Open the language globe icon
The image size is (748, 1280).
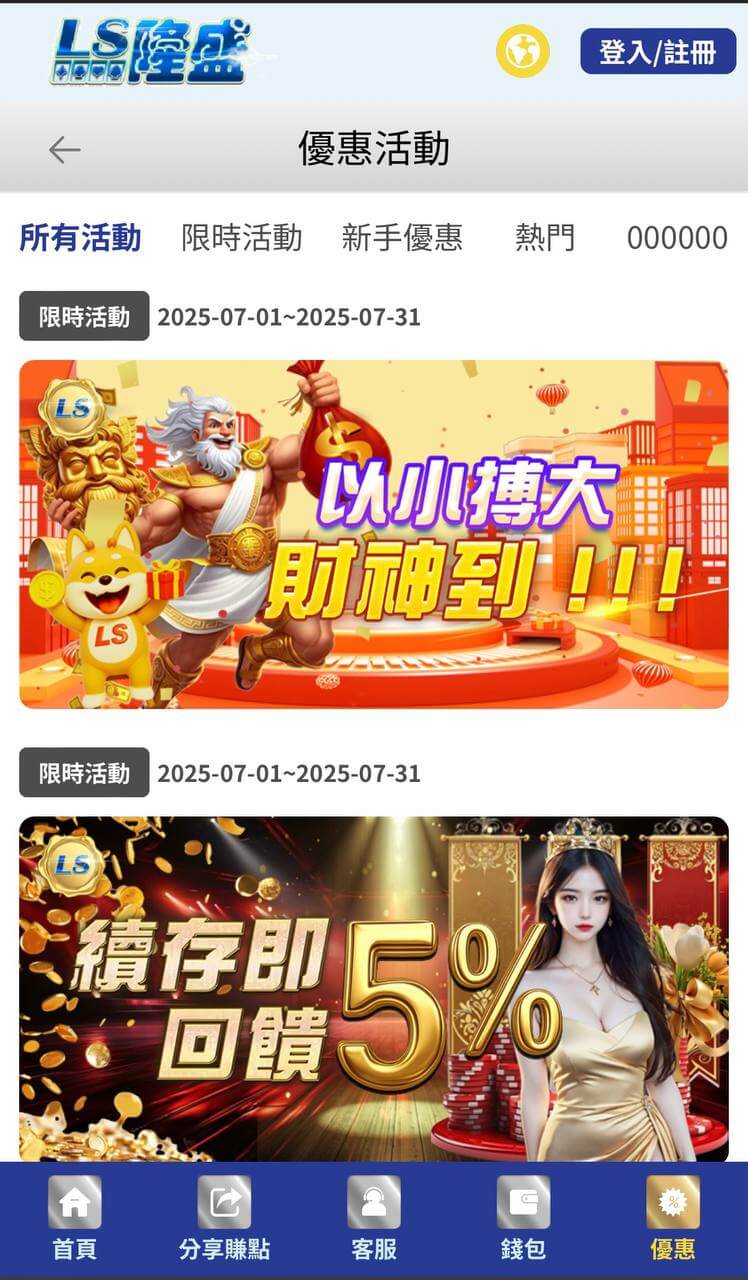[x=522, y=51]
